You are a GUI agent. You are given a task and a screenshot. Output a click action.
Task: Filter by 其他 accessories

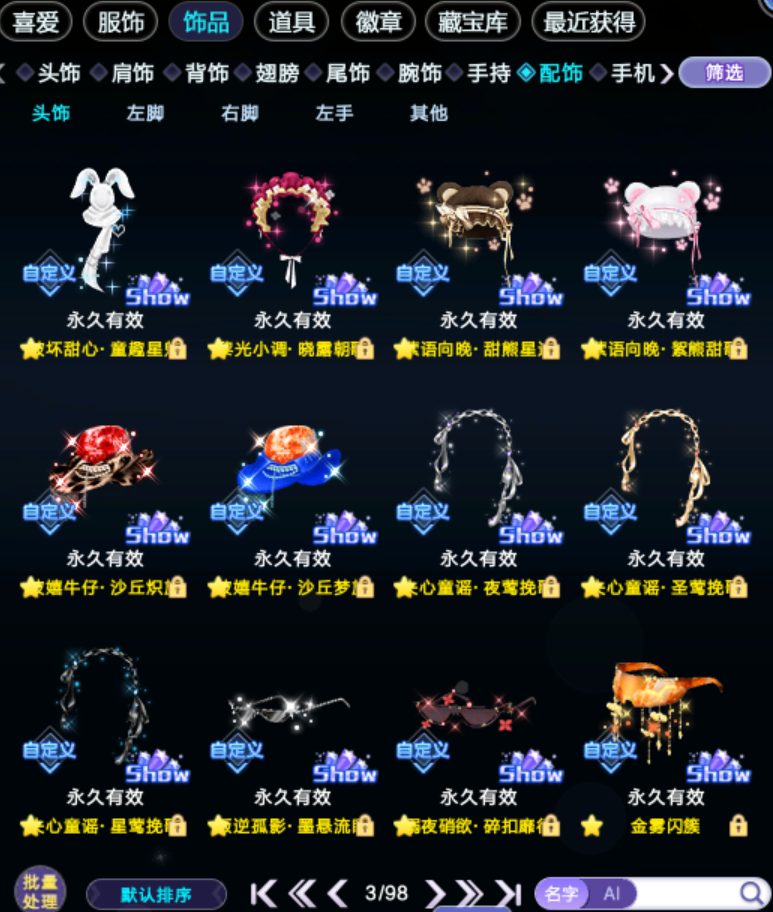click(x=429, y=113)
